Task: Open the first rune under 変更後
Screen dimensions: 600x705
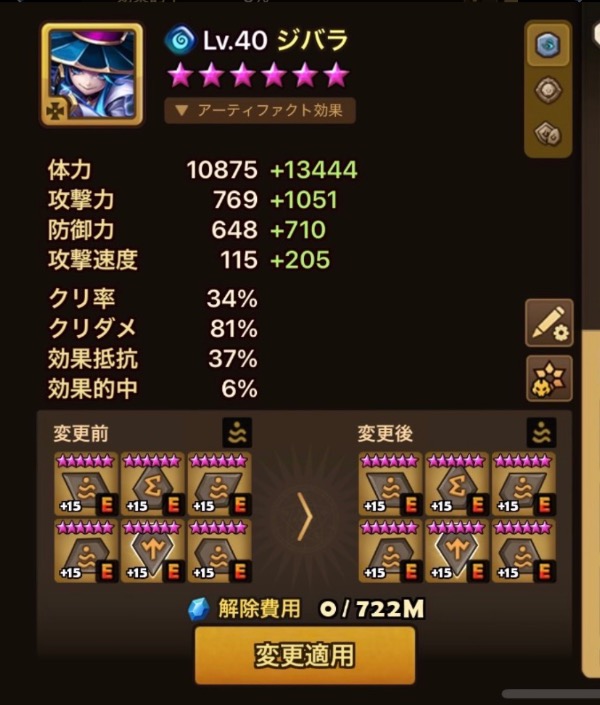Action: [x=390, y=484]
